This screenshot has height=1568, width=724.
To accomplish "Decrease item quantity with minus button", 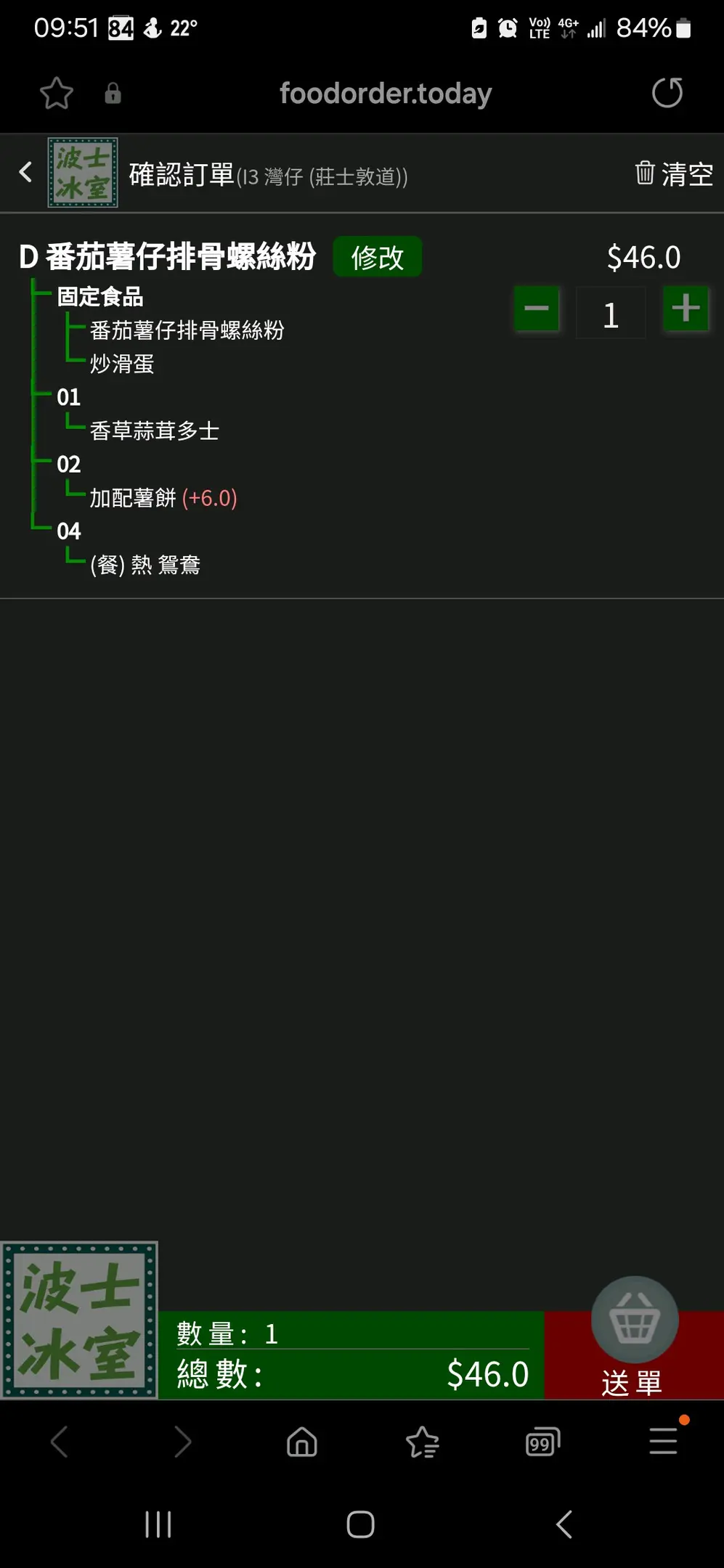I will coord(537,309).
